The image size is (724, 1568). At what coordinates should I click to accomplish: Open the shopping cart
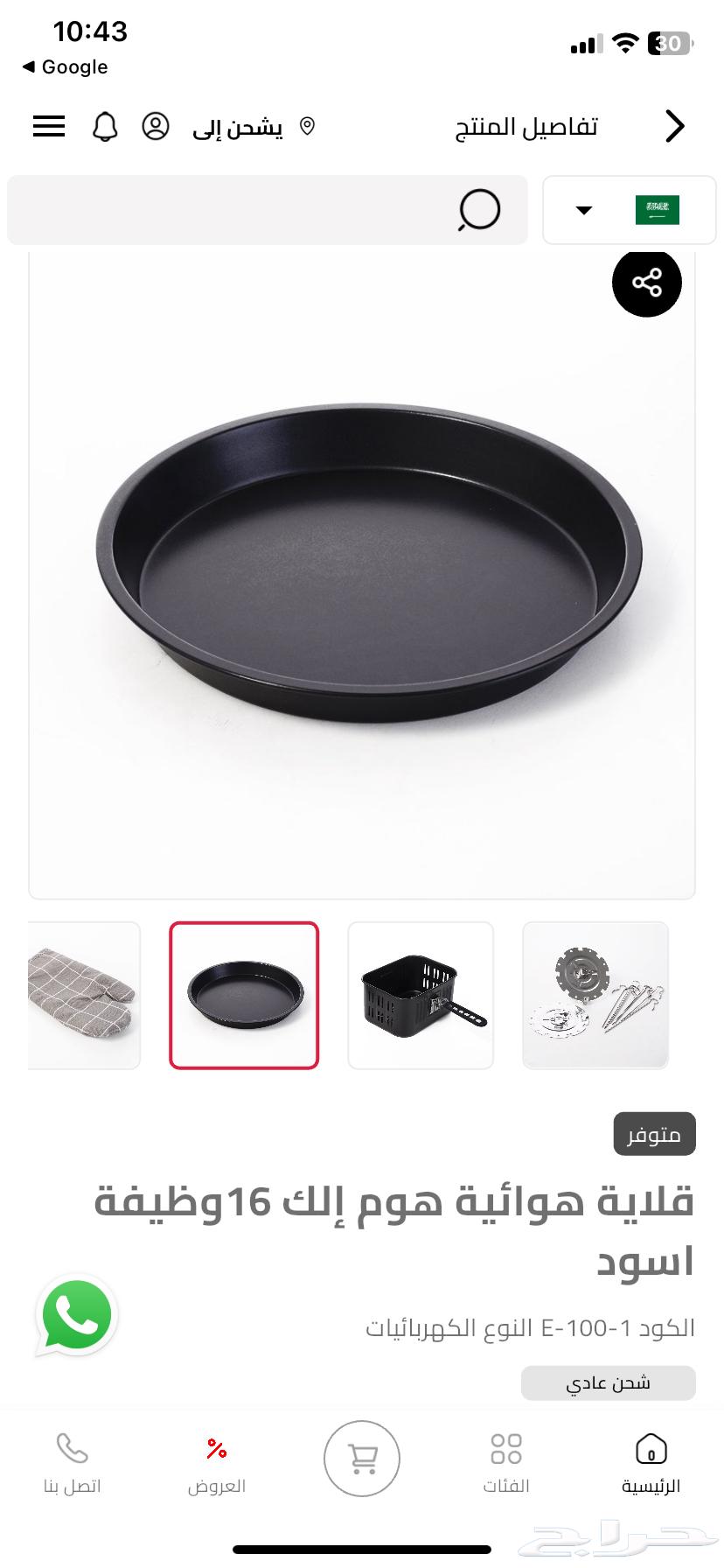coord(362,1459)
